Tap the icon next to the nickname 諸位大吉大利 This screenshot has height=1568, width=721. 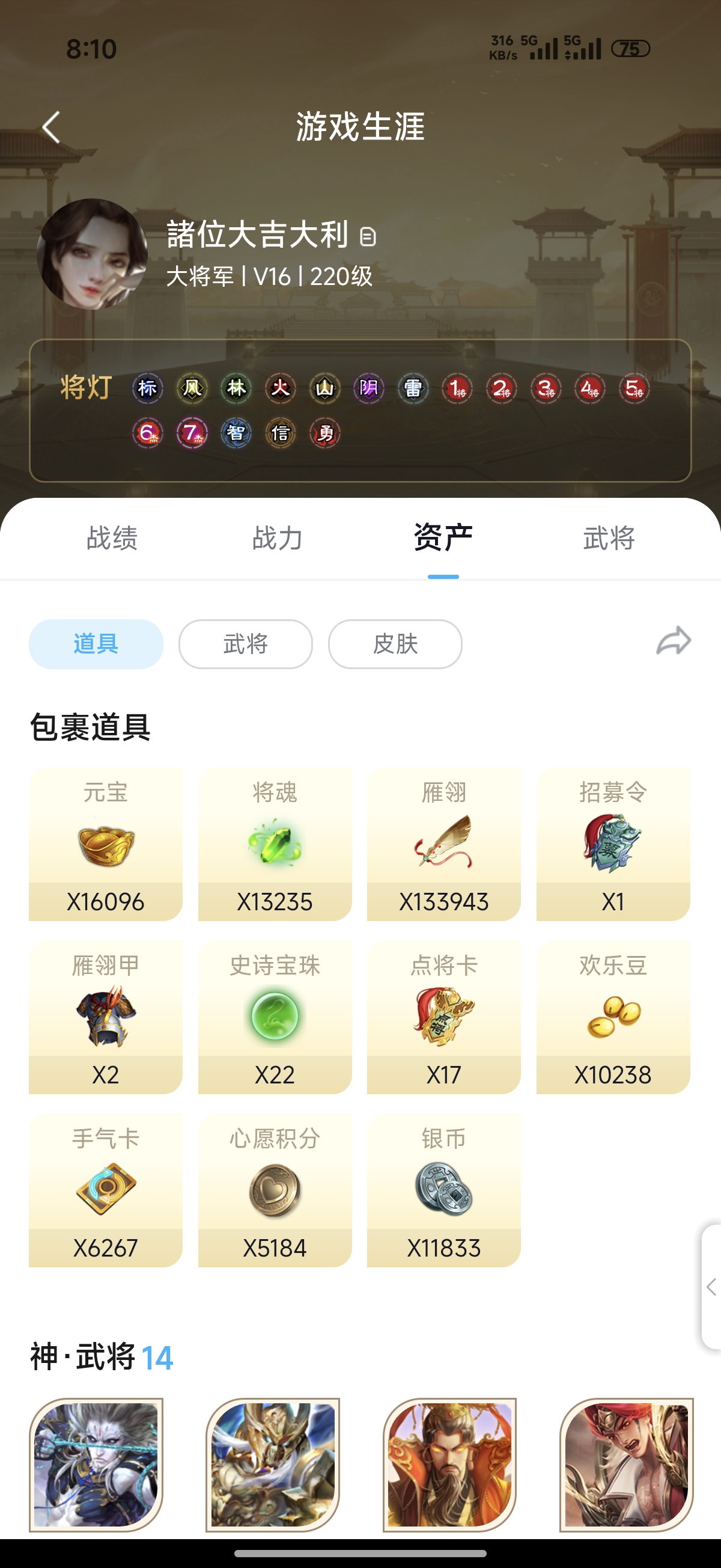(x=368, y=236)
